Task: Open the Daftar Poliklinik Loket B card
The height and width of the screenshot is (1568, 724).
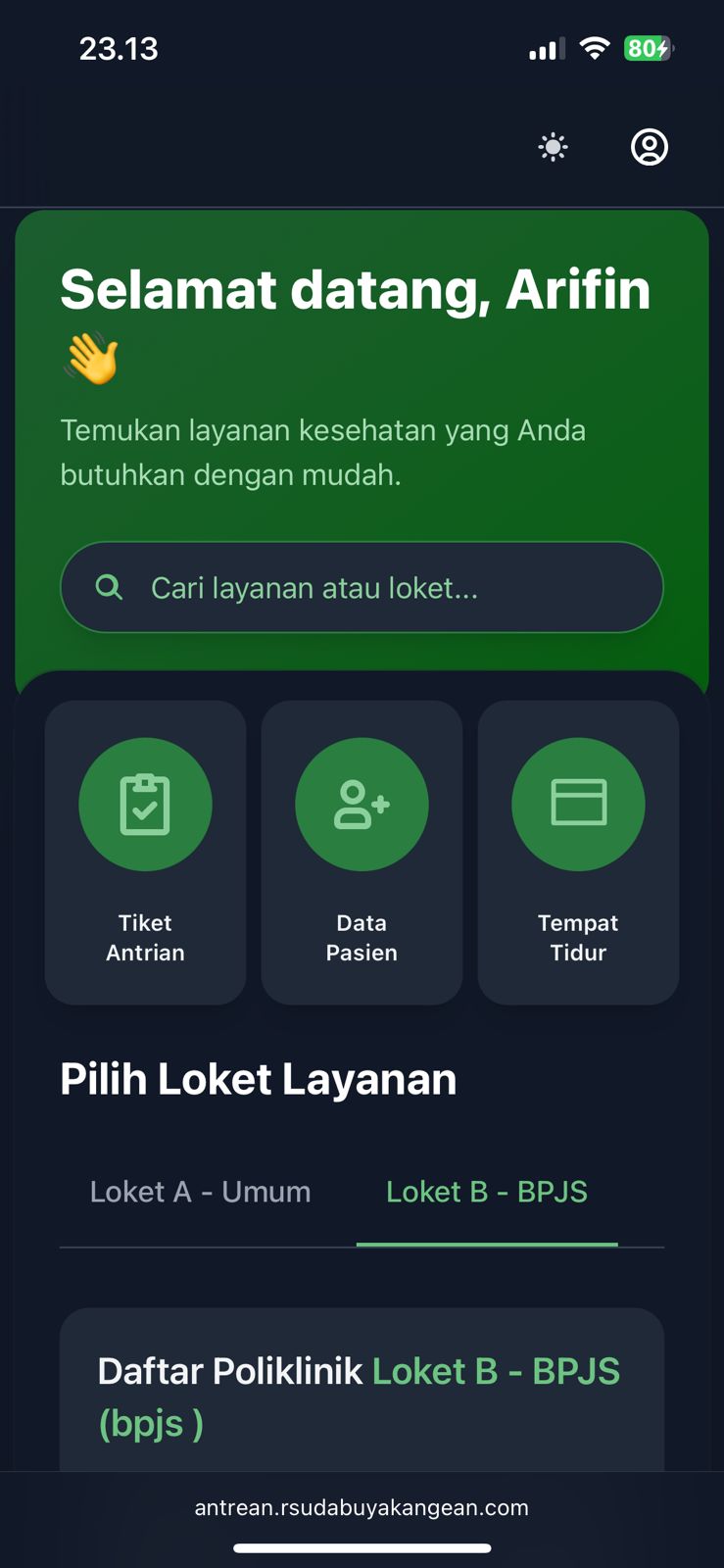Action: [362, 1392]
